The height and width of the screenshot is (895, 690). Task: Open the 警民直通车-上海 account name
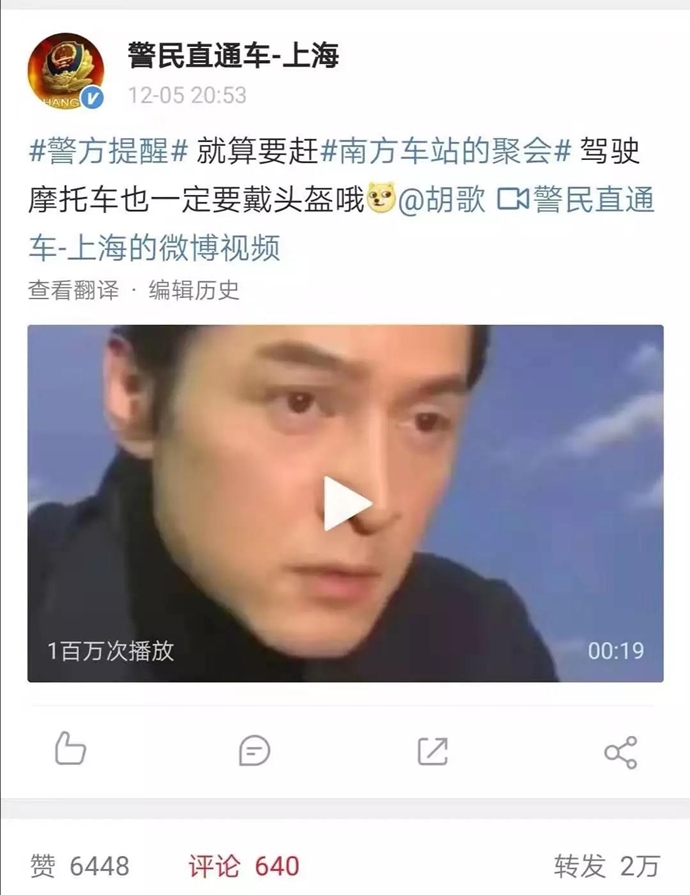click(x=233, y=56)
